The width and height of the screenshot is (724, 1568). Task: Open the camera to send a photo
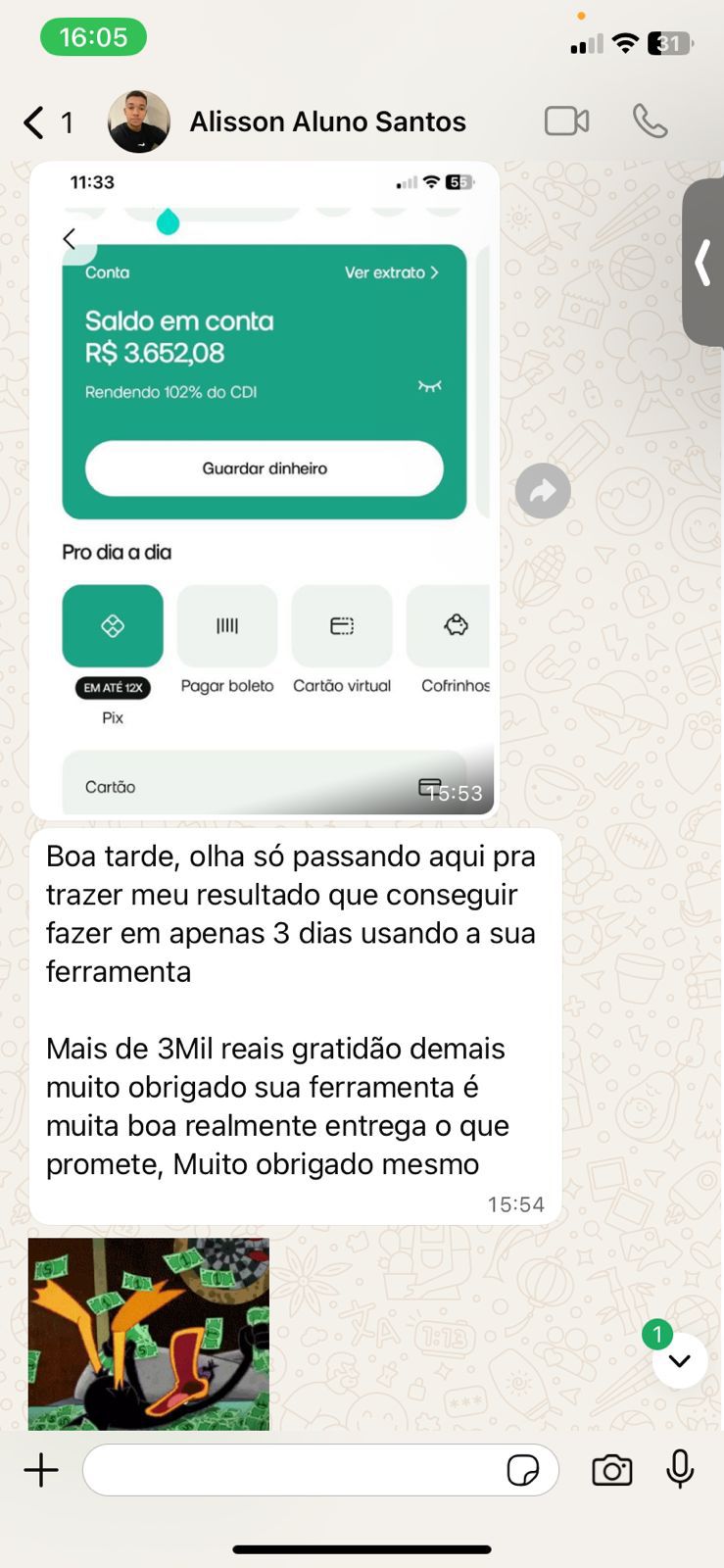611,1469
